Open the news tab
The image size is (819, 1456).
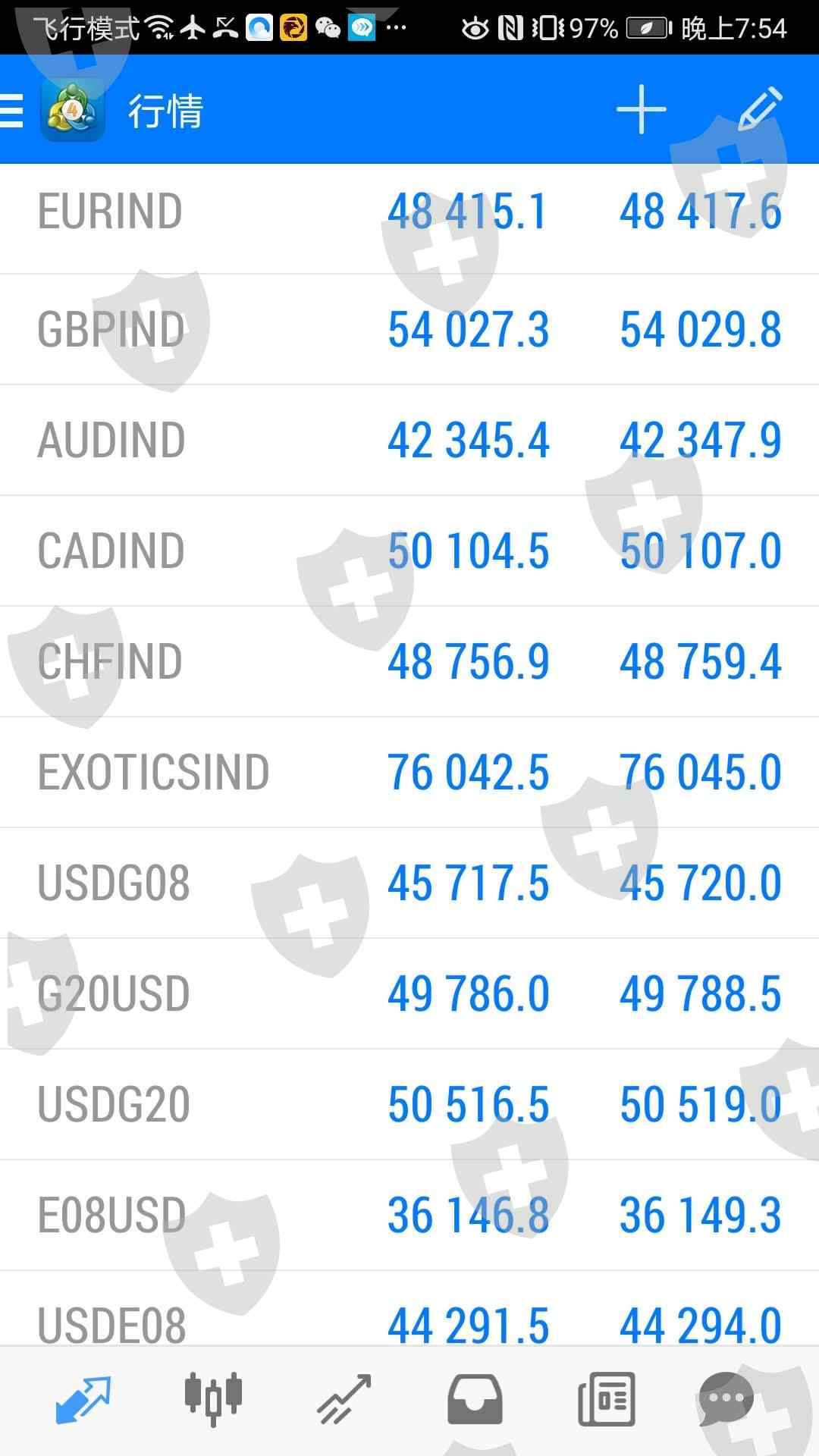pyautogui.click(x=606, y=1399)
